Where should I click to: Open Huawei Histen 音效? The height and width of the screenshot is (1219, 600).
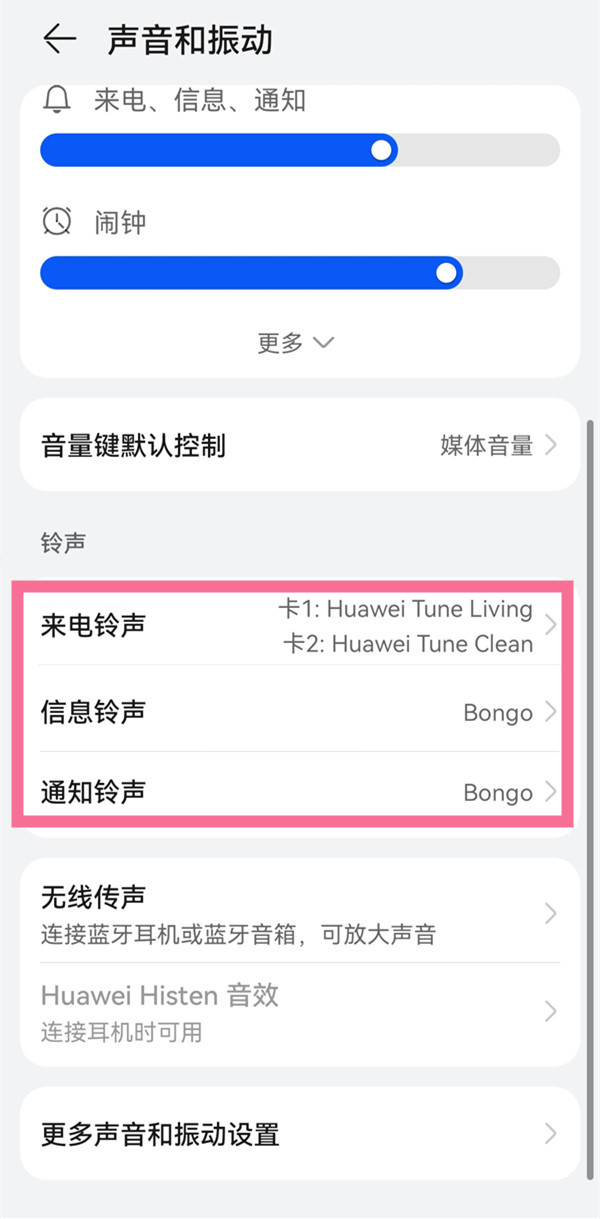click(x=298, y=1011)
